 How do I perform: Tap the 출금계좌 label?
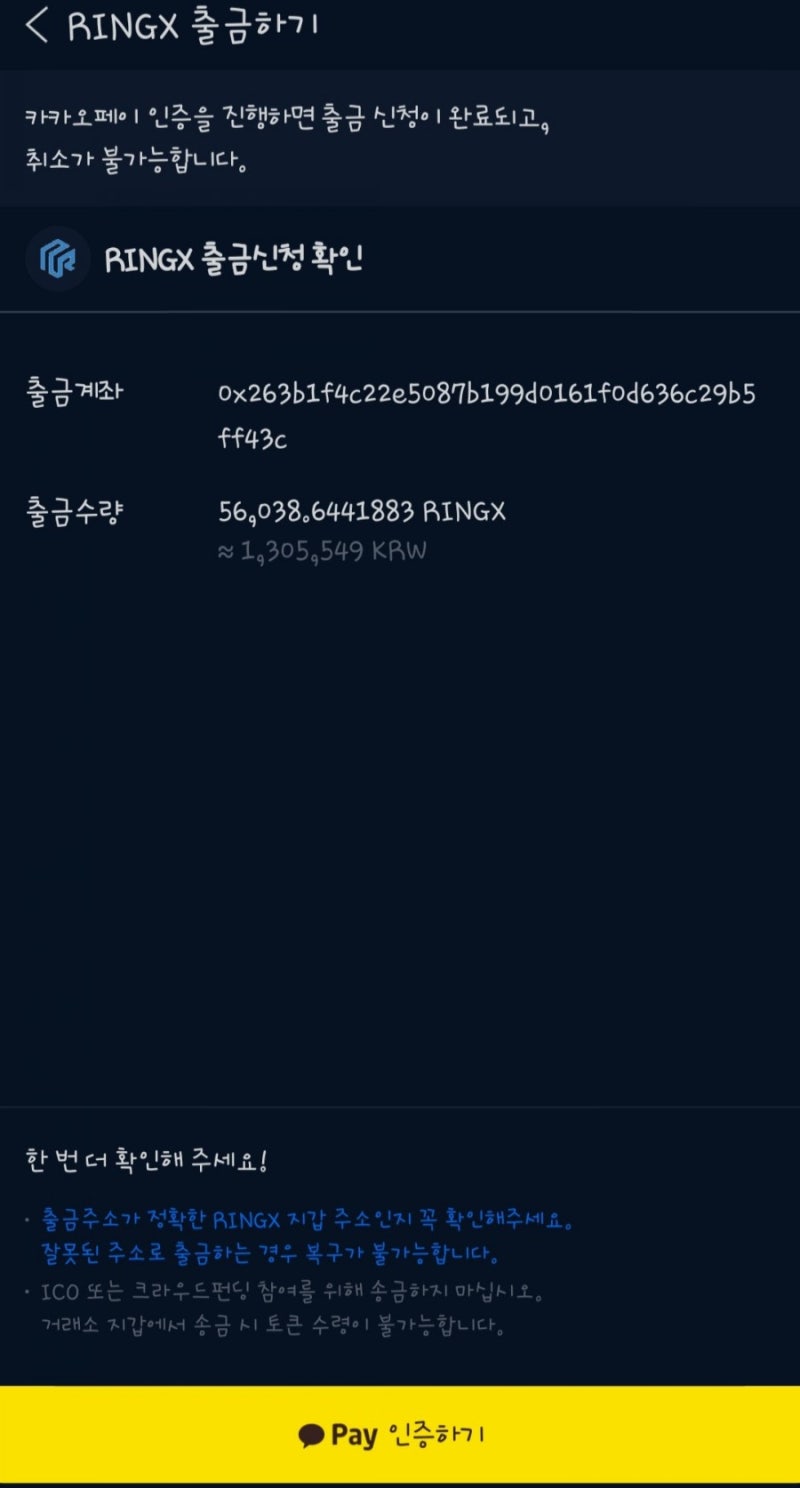[75, 393]
